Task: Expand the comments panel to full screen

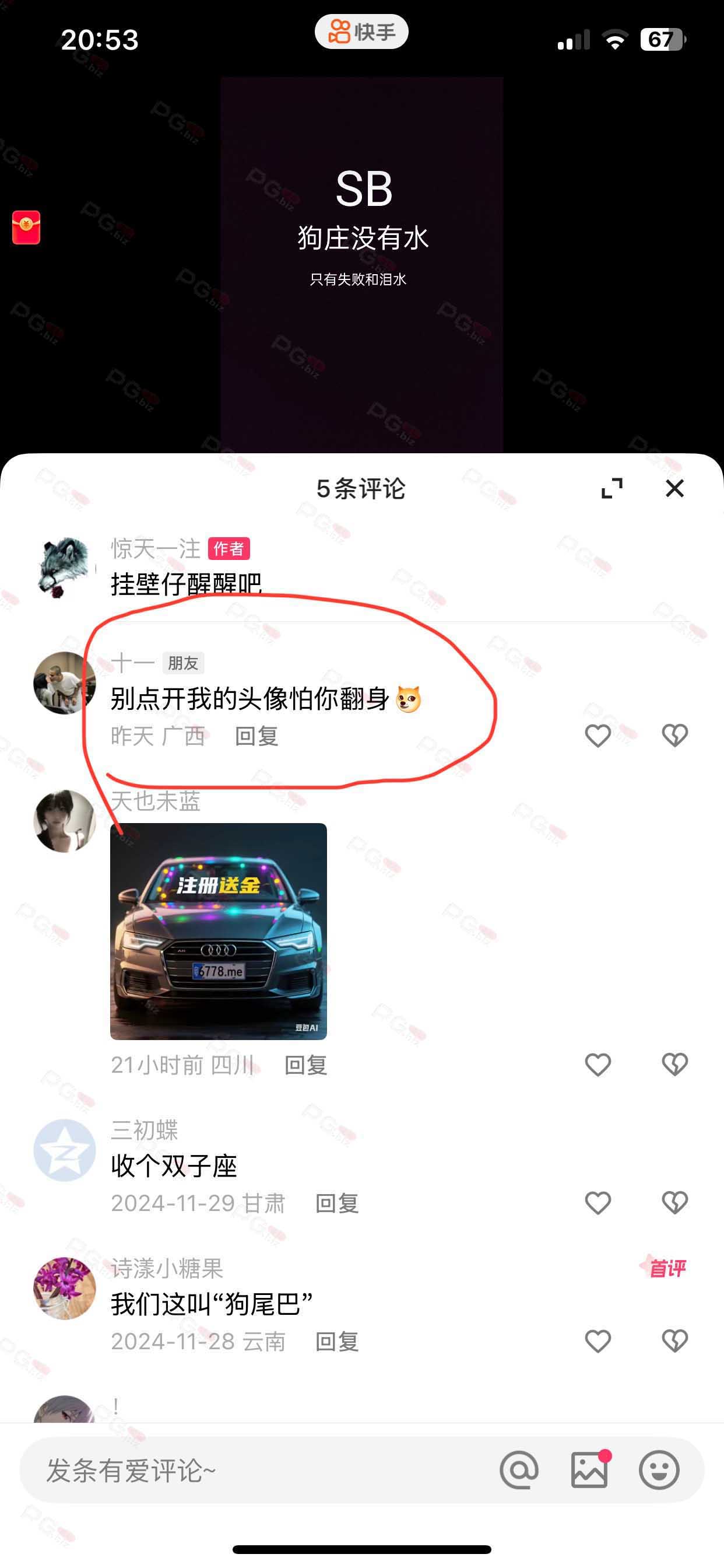Action: (611, 488)
